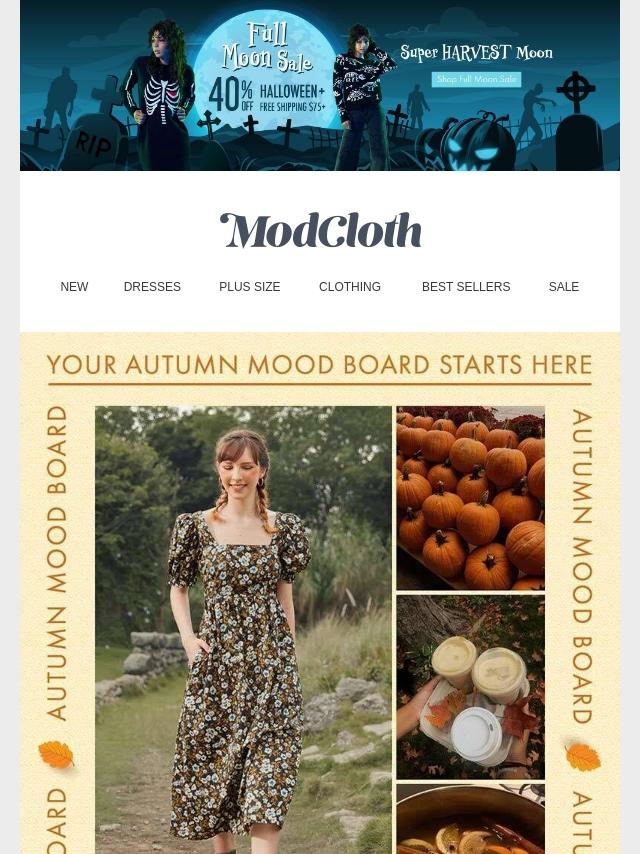
Task: Tap the Shop Full Moon Sale button
Action: point(477,79)
